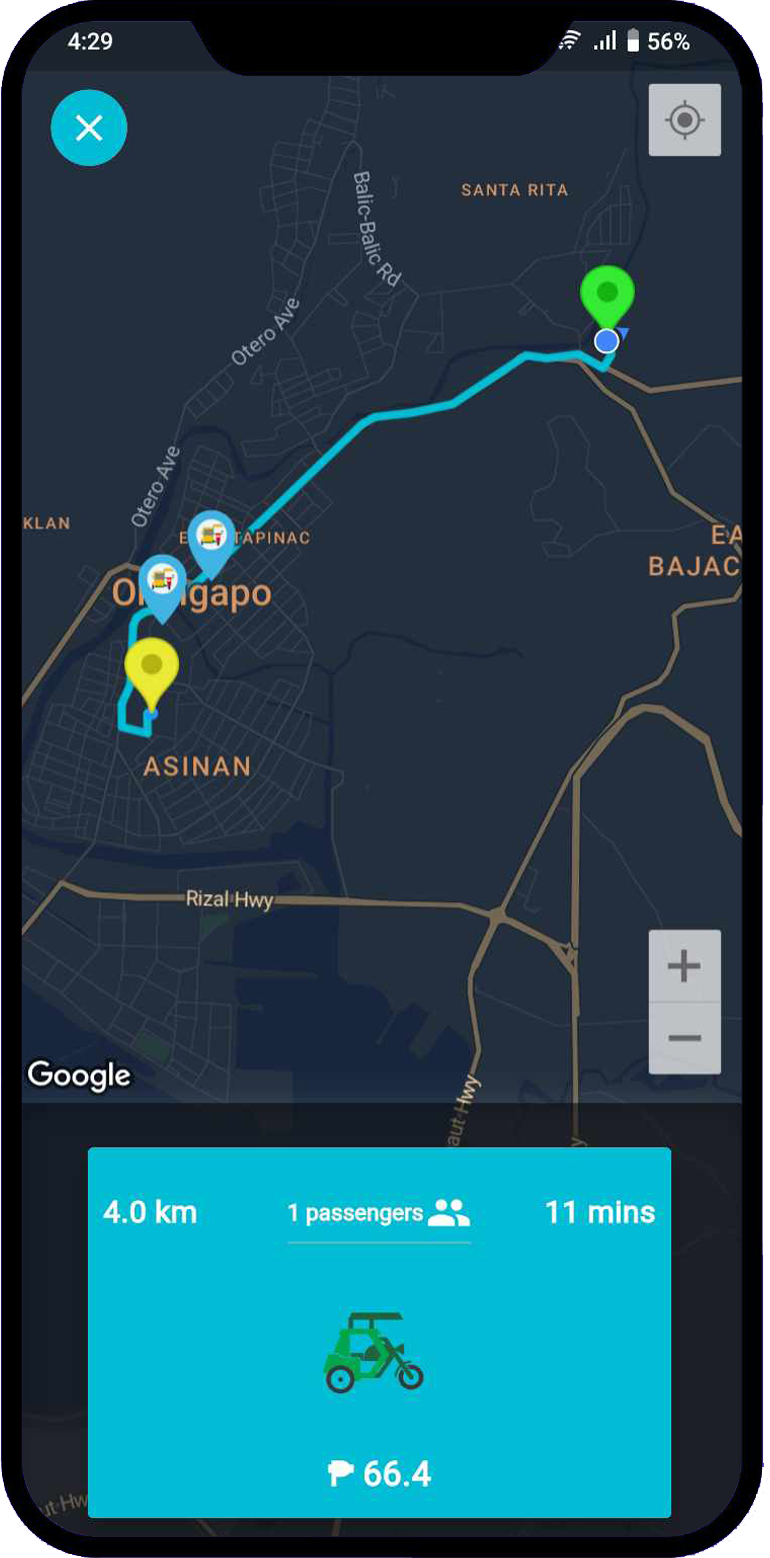Zoom in on the map

coord(685,966)
